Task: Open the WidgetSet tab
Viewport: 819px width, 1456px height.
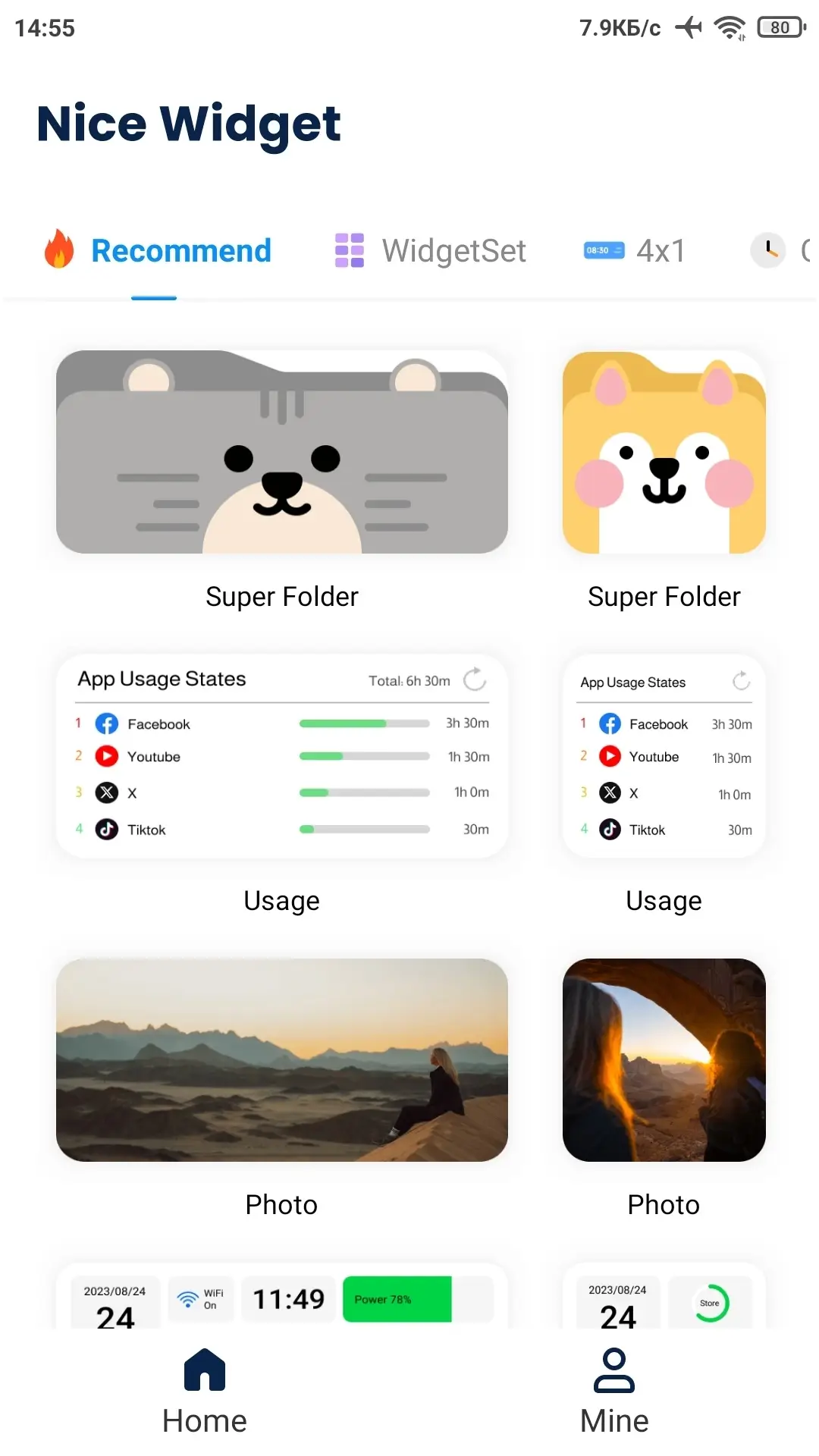Action: (430, 251)
